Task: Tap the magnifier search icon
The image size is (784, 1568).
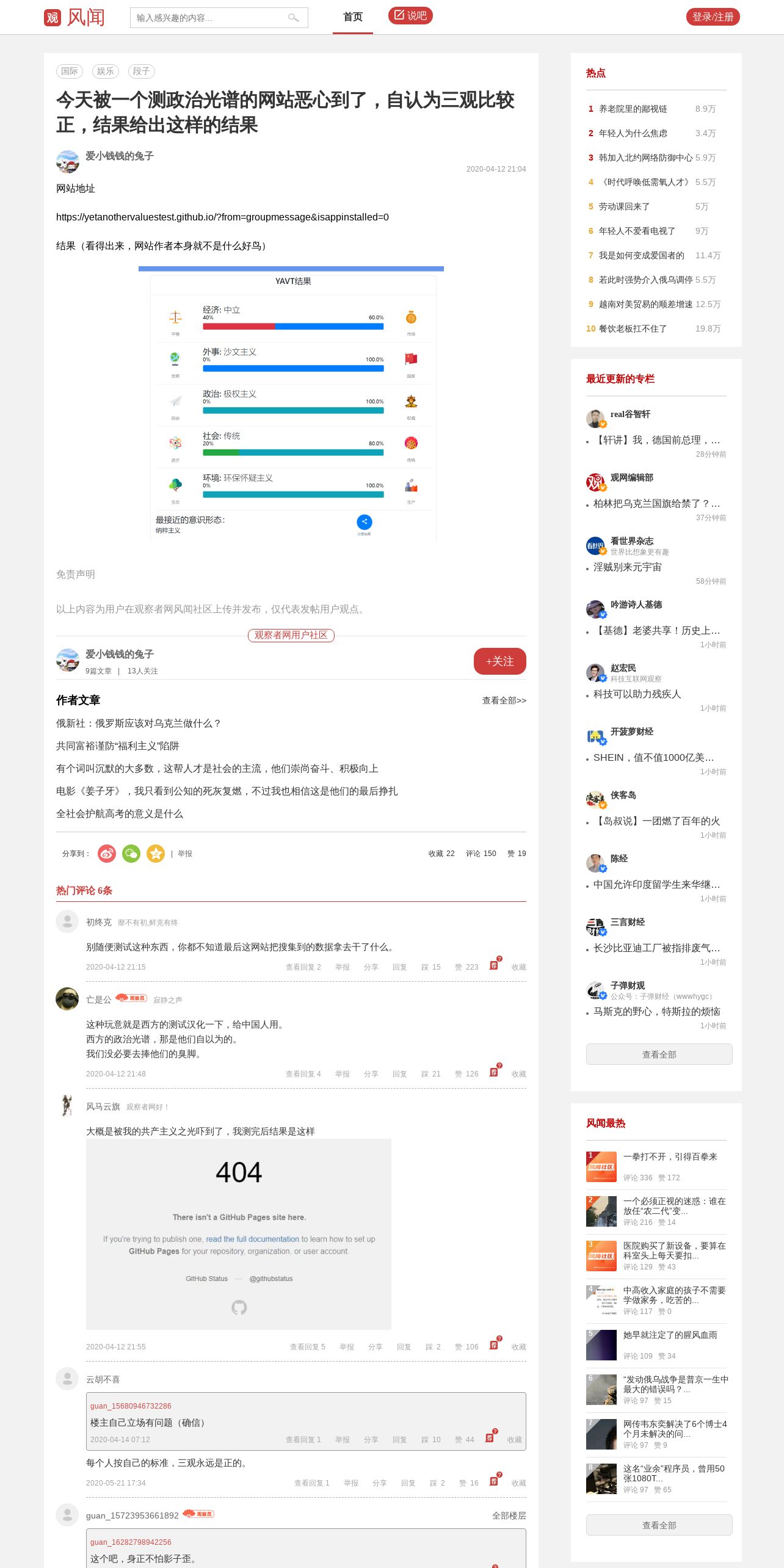Action: (x=294, y=18)
